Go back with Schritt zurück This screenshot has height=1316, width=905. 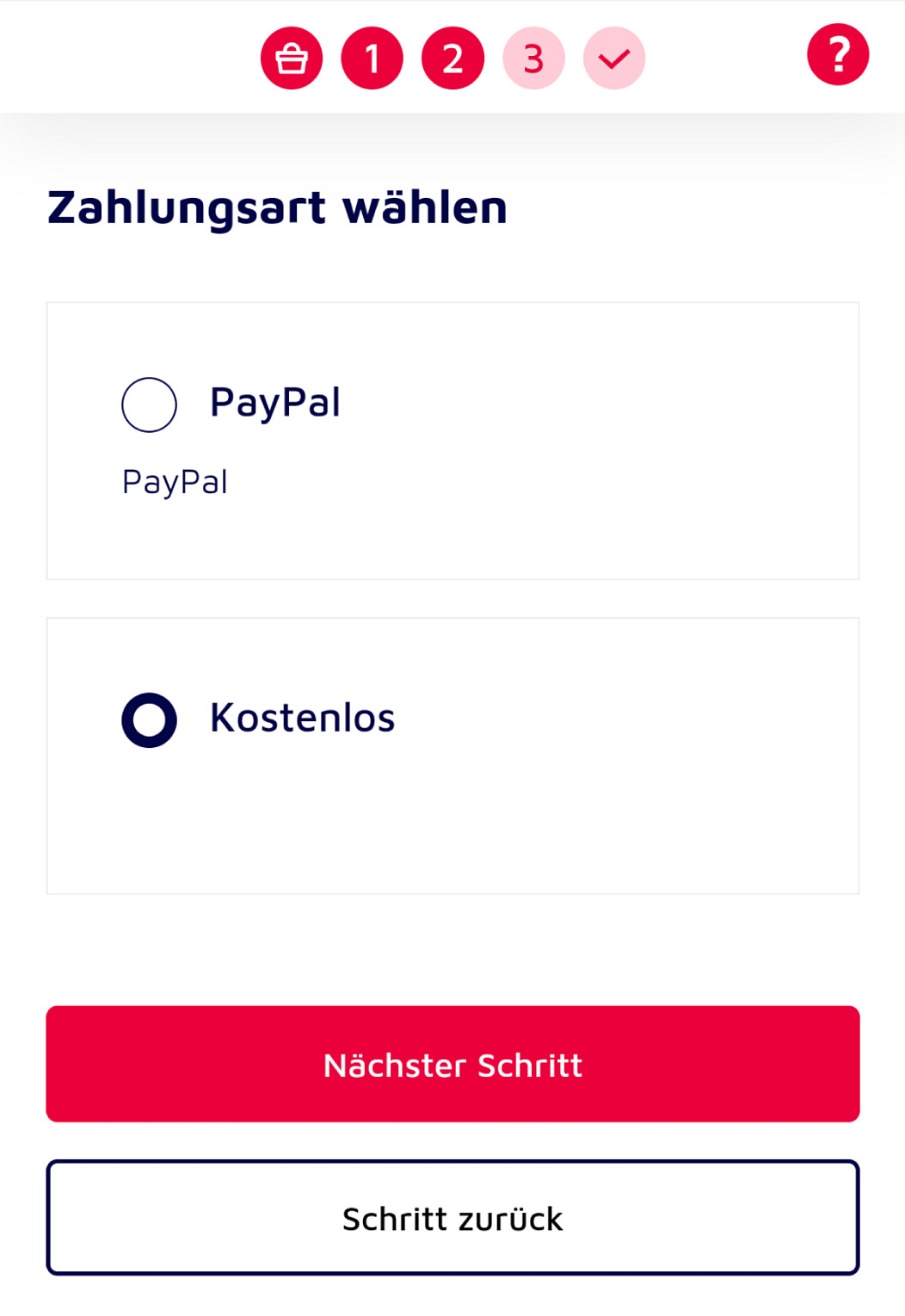[x=453, y=1218]
